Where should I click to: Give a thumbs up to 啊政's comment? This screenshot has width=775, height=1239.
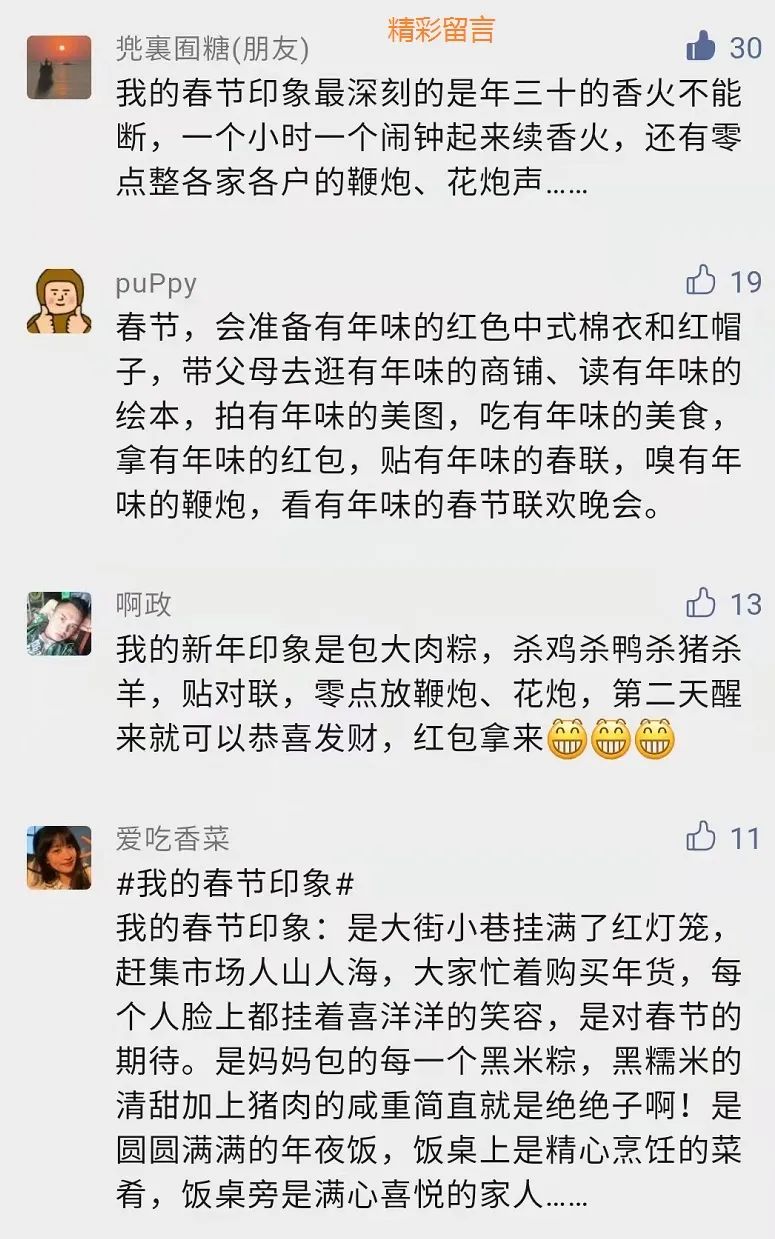tap(701, 602)
